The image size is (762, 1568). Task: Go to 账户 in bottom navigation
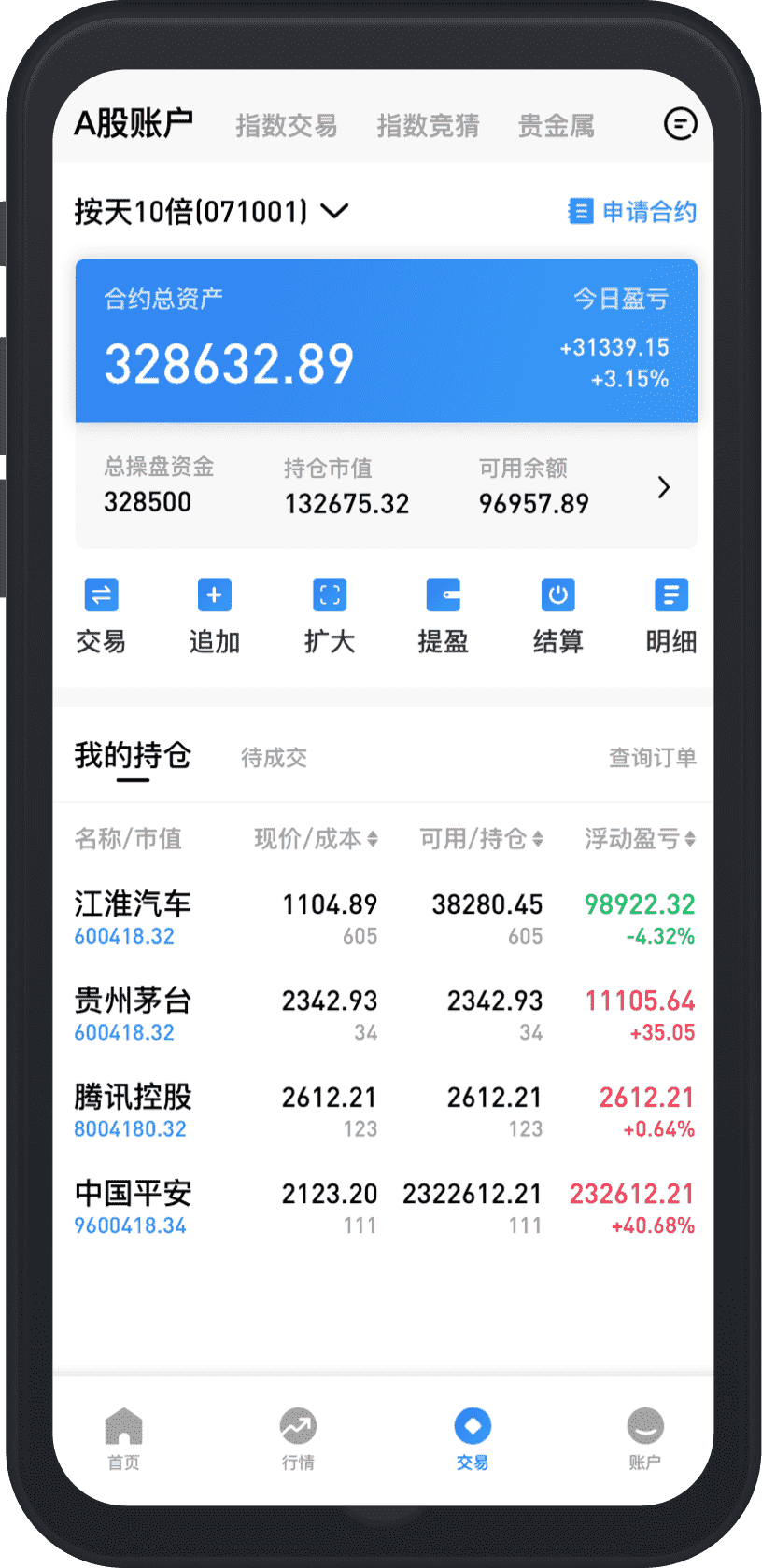click(x=644, y=1438)
